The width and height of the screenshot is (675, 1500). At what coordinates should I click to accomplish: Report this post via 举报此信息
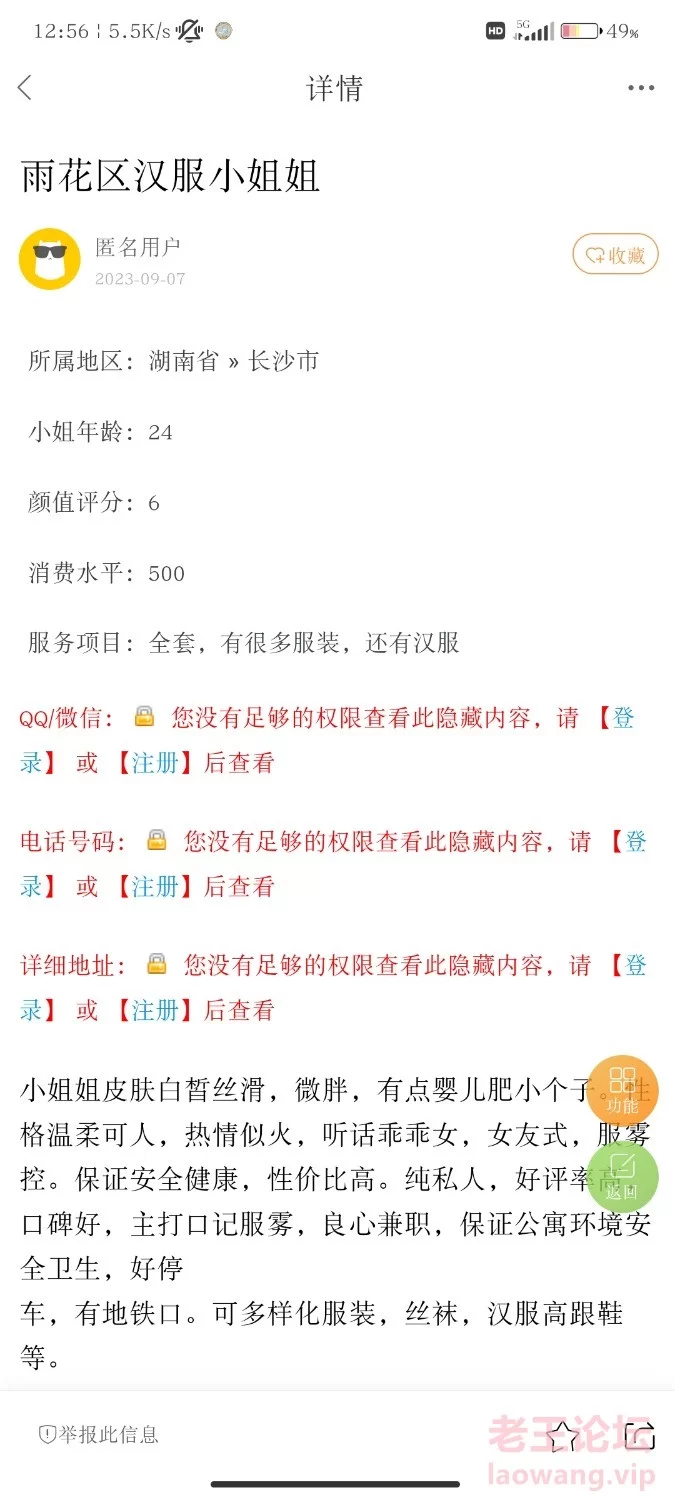98,1435
